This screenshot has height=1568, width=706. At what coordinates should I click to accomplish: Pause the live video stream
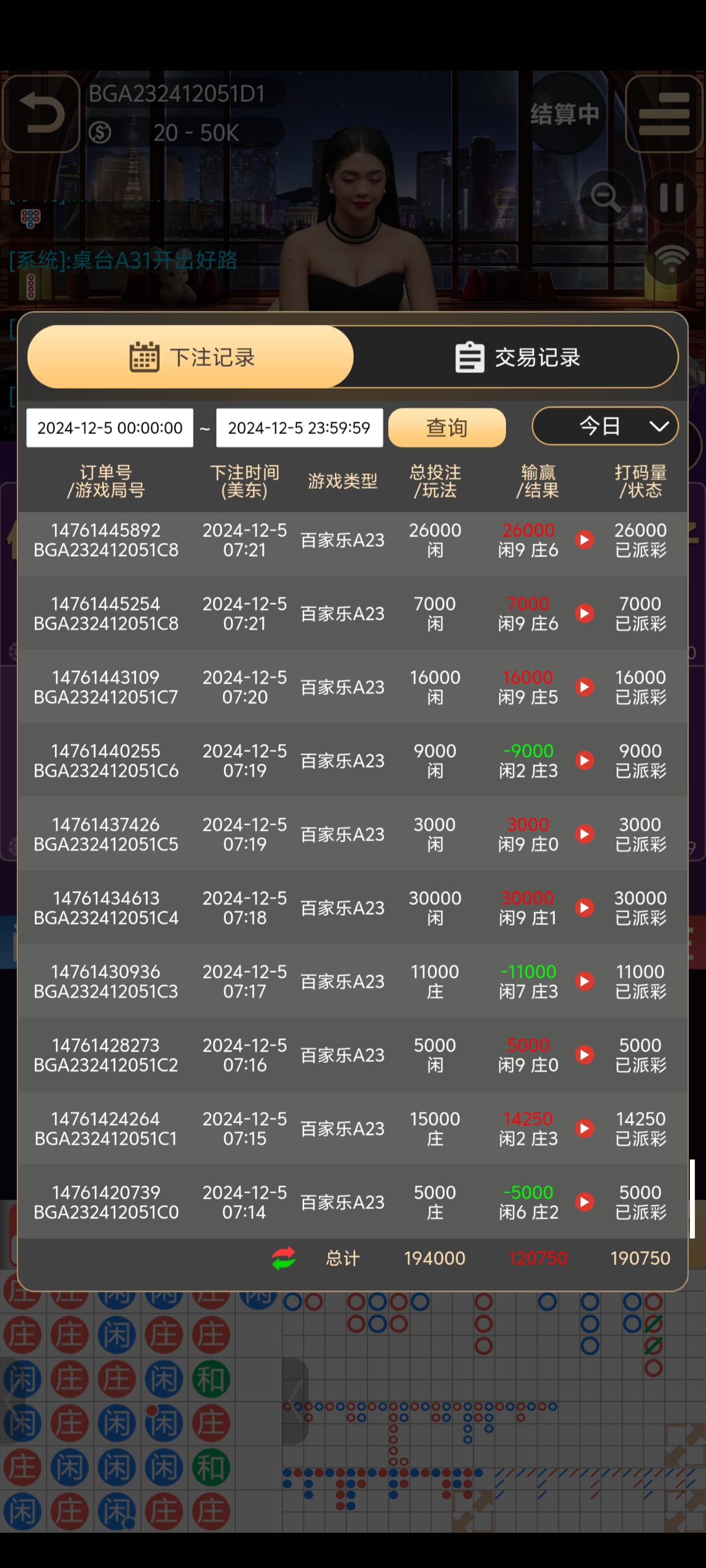coord(671,198)
